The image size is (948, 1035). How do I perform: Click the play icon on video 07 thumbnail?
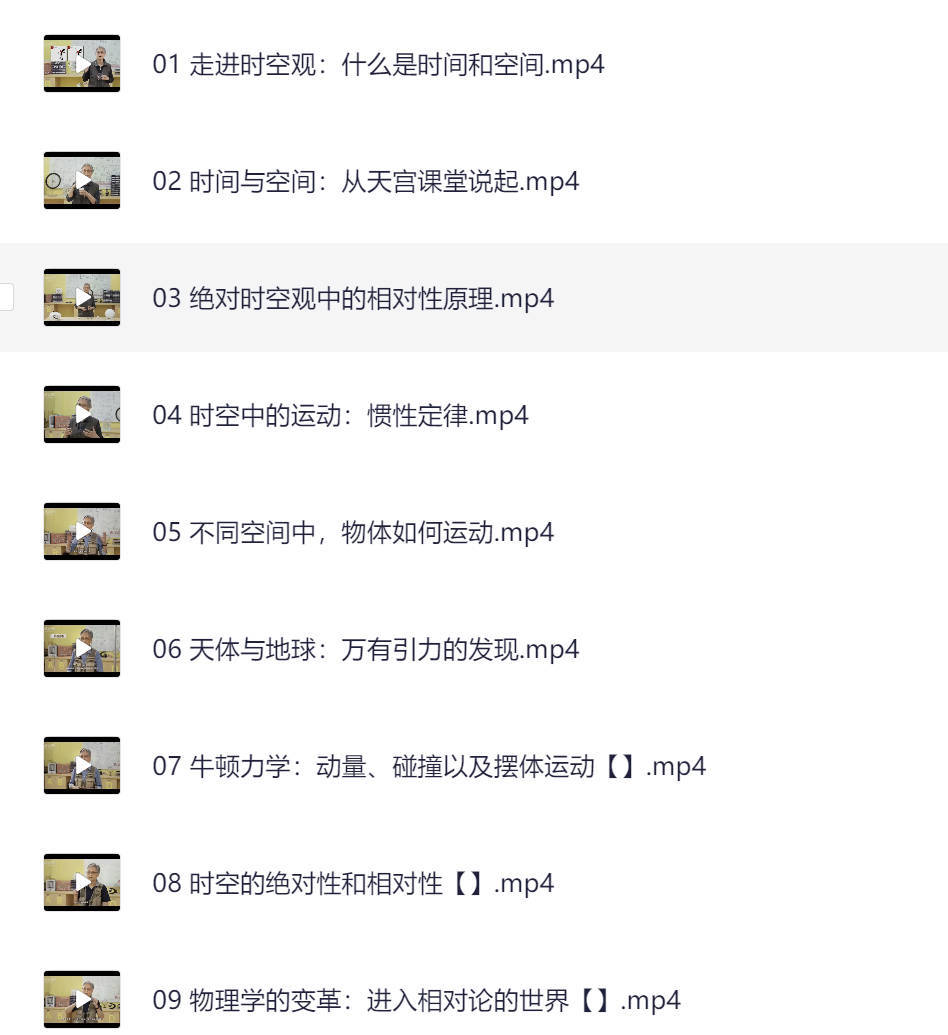84,766
